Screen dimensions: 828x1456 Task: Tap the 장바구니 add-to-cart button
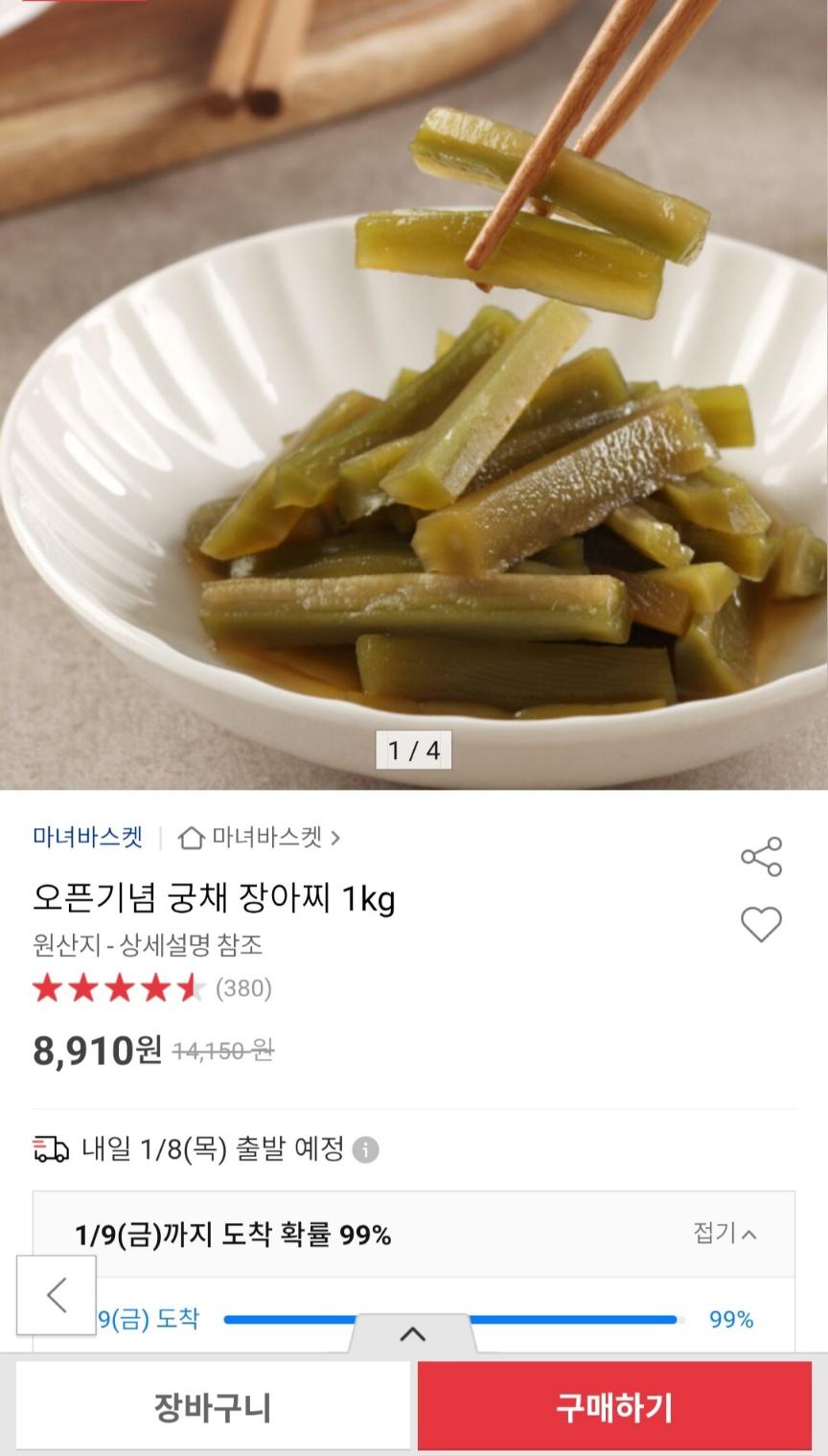click(213, 1407)
